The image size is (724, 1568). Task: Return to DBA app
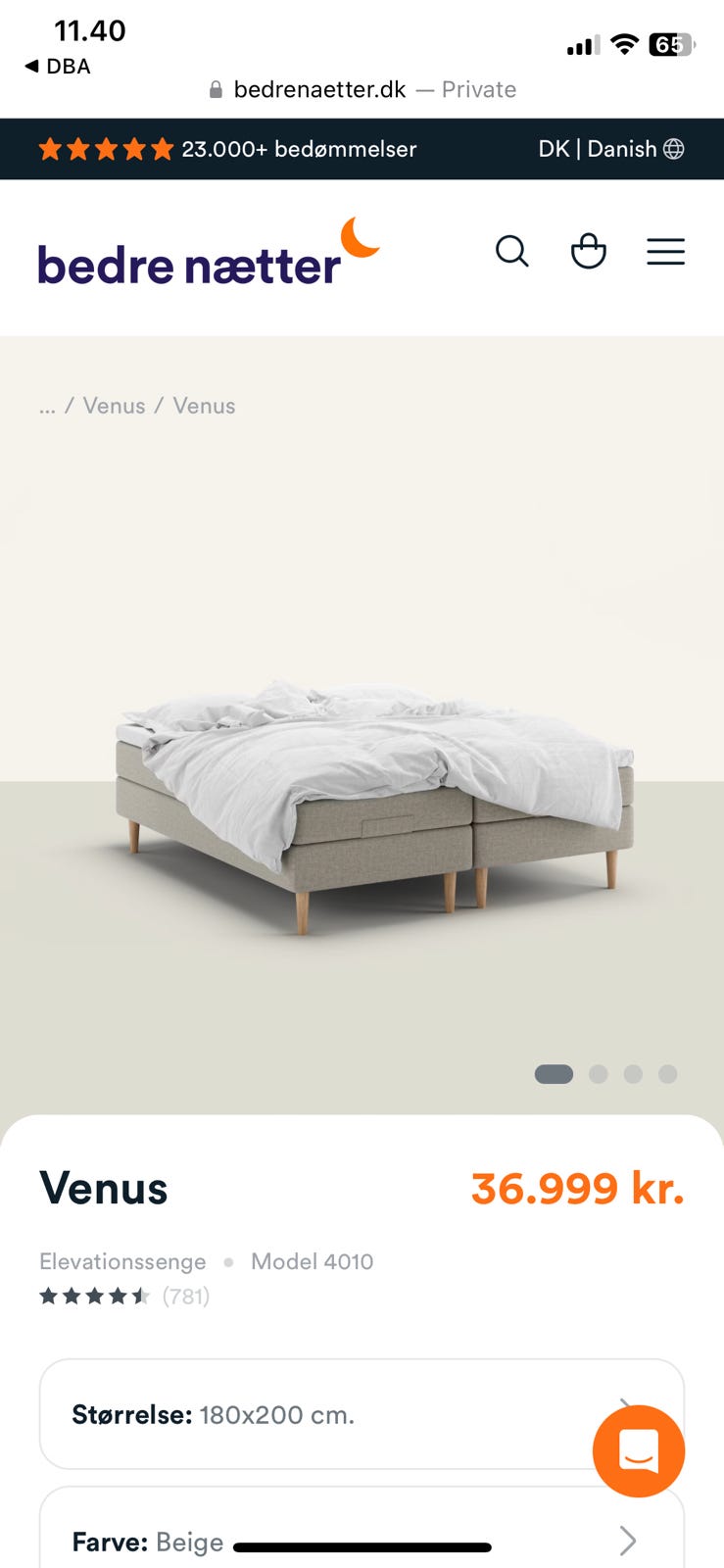(57, 67)
